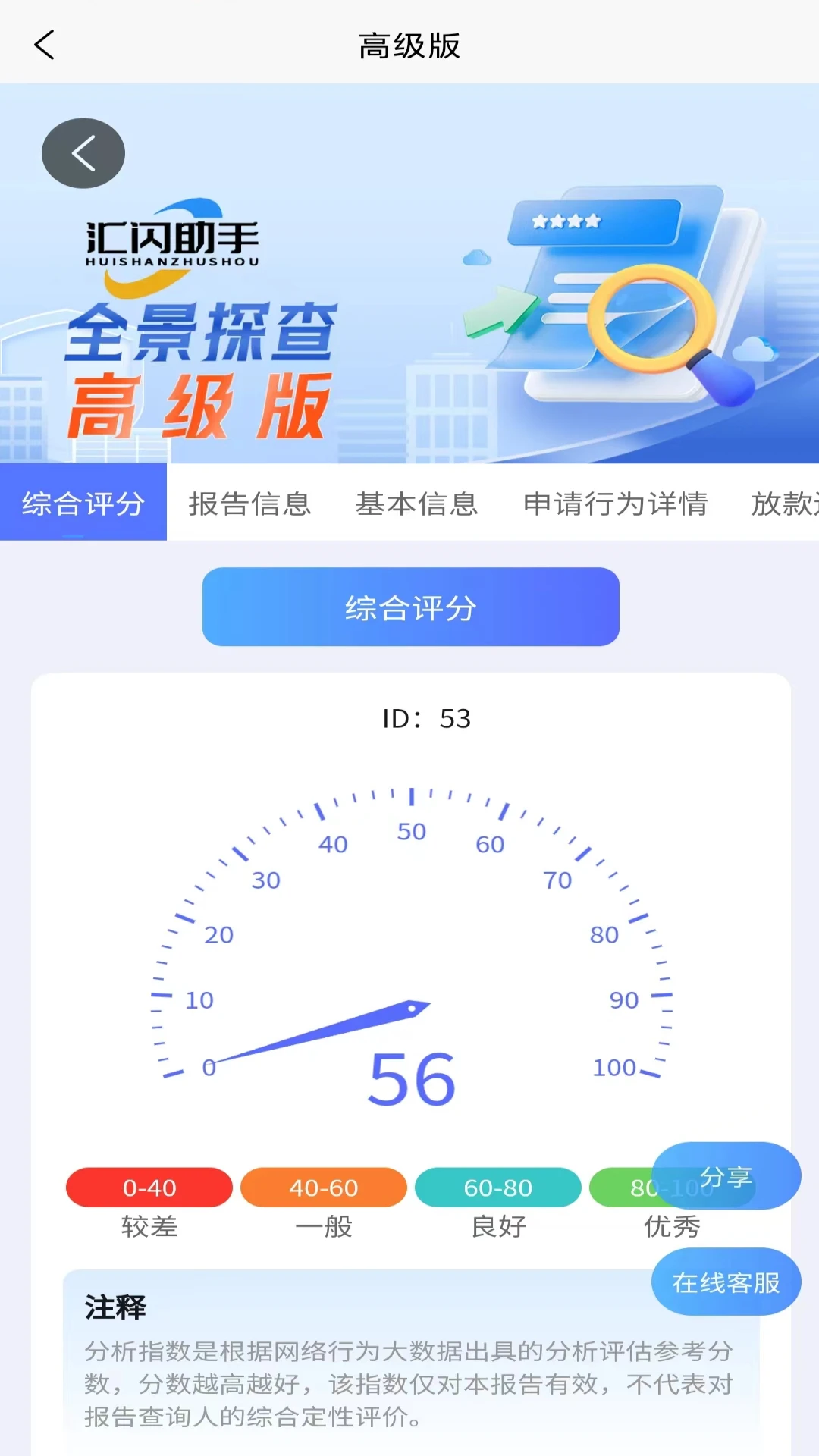Select the 综合评分 tab
This screenshot has height=1456, width=819.
pos(83,504)
